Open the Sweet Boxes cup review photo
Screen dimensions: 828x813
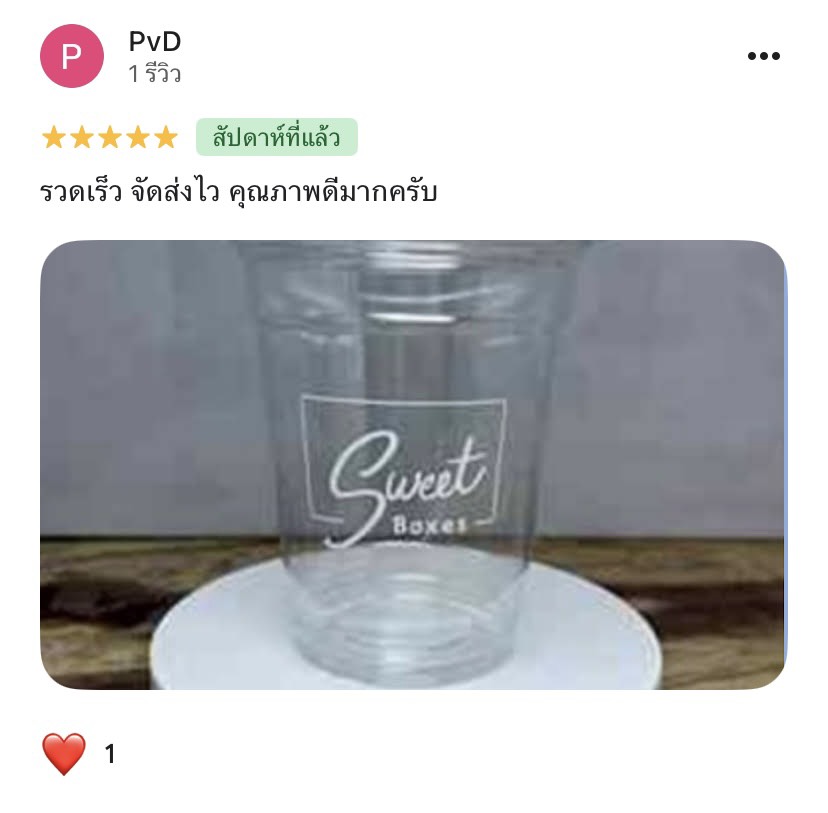coord(413,465)
